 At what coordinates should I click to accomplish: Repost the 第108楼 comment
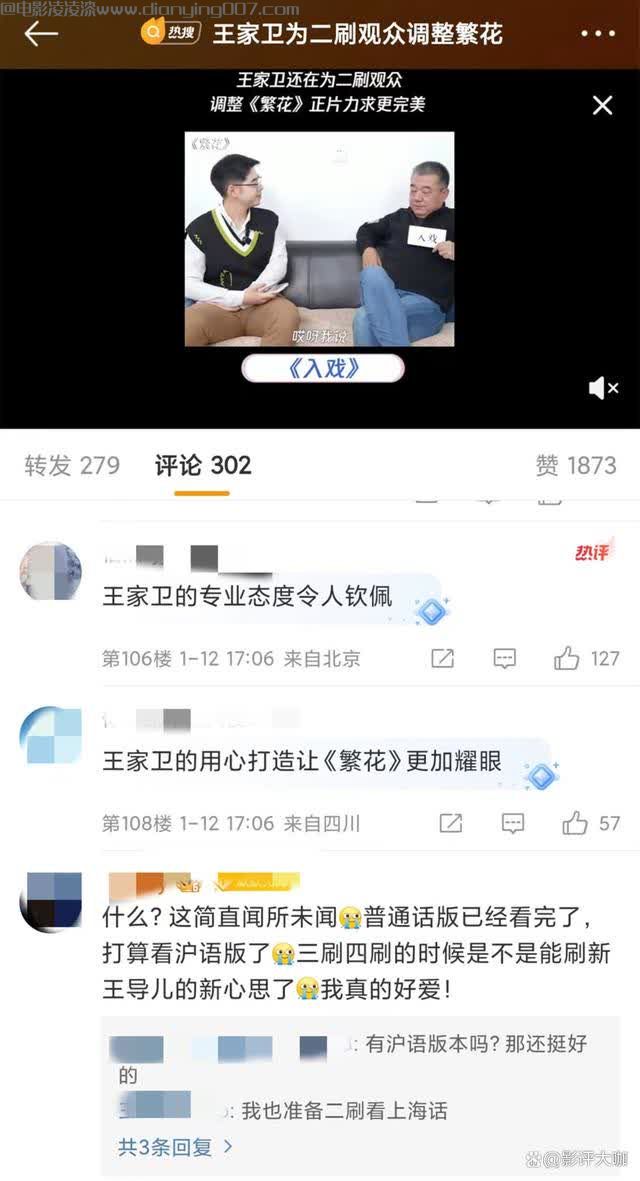click(451, 823)
